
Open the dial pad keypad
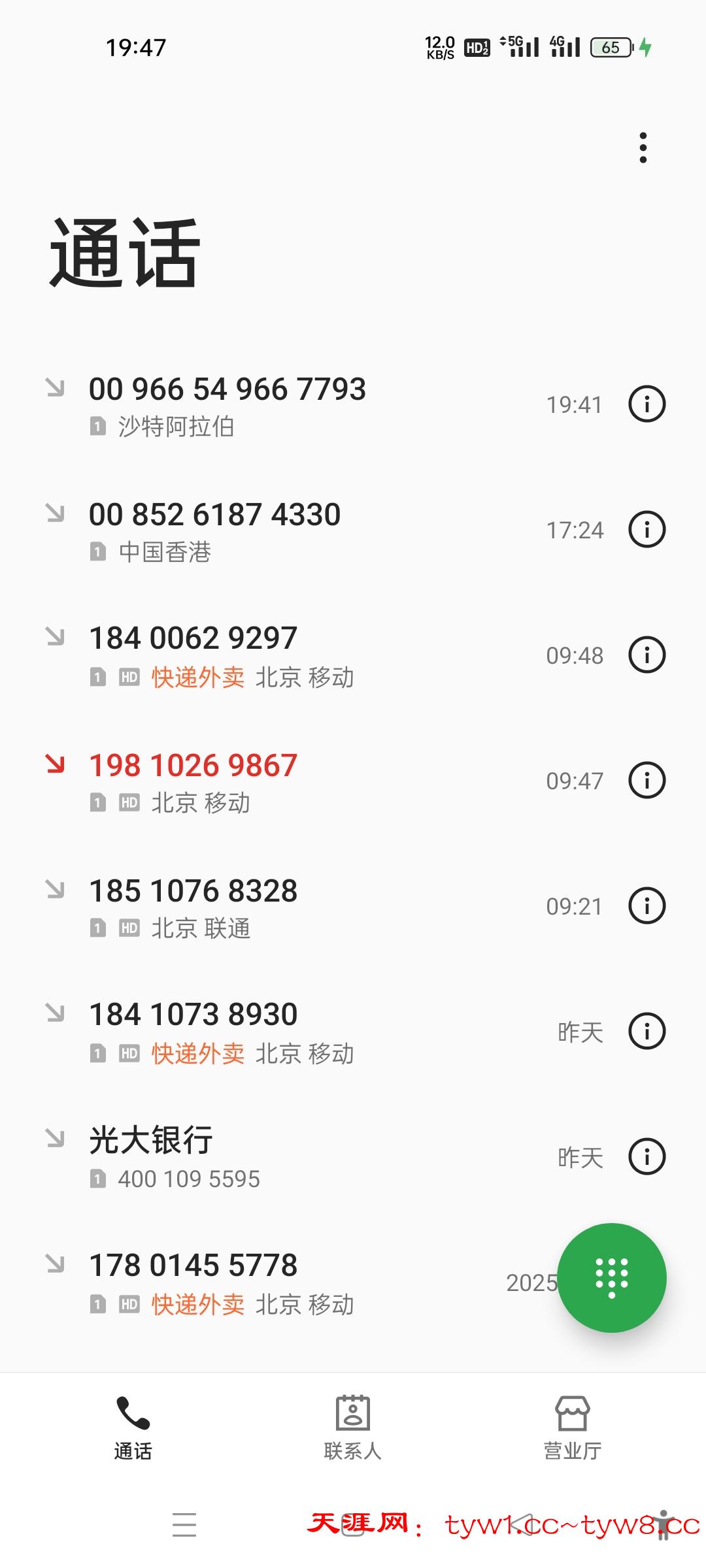point(612,1277)
